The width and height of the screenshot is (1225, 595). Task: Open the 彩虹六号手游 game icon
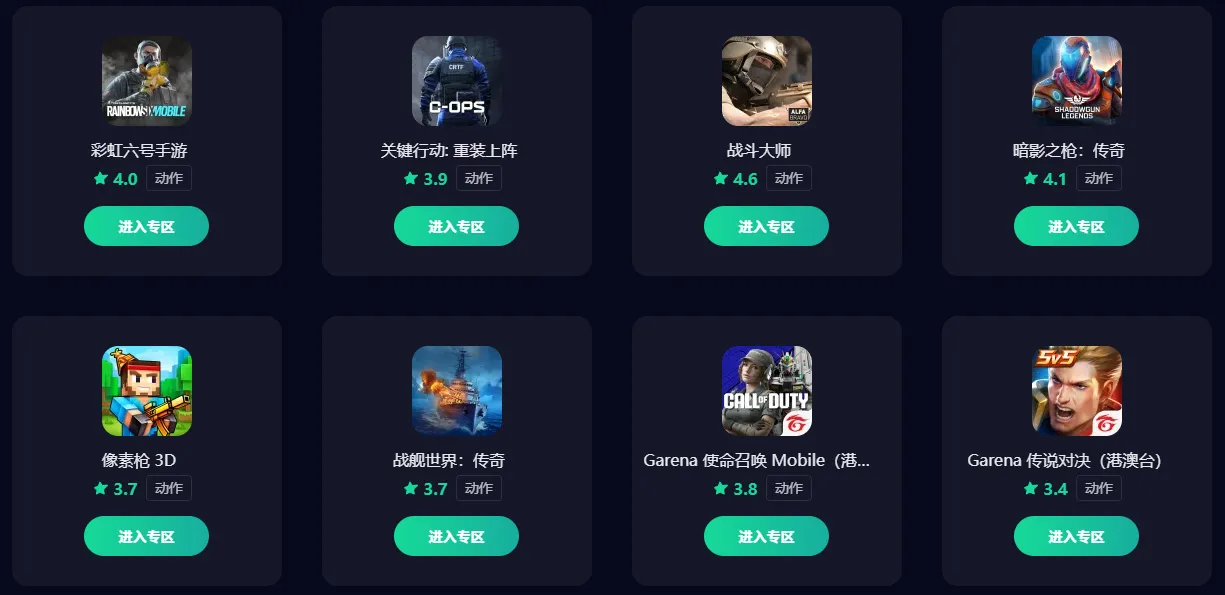coord(147,81)
